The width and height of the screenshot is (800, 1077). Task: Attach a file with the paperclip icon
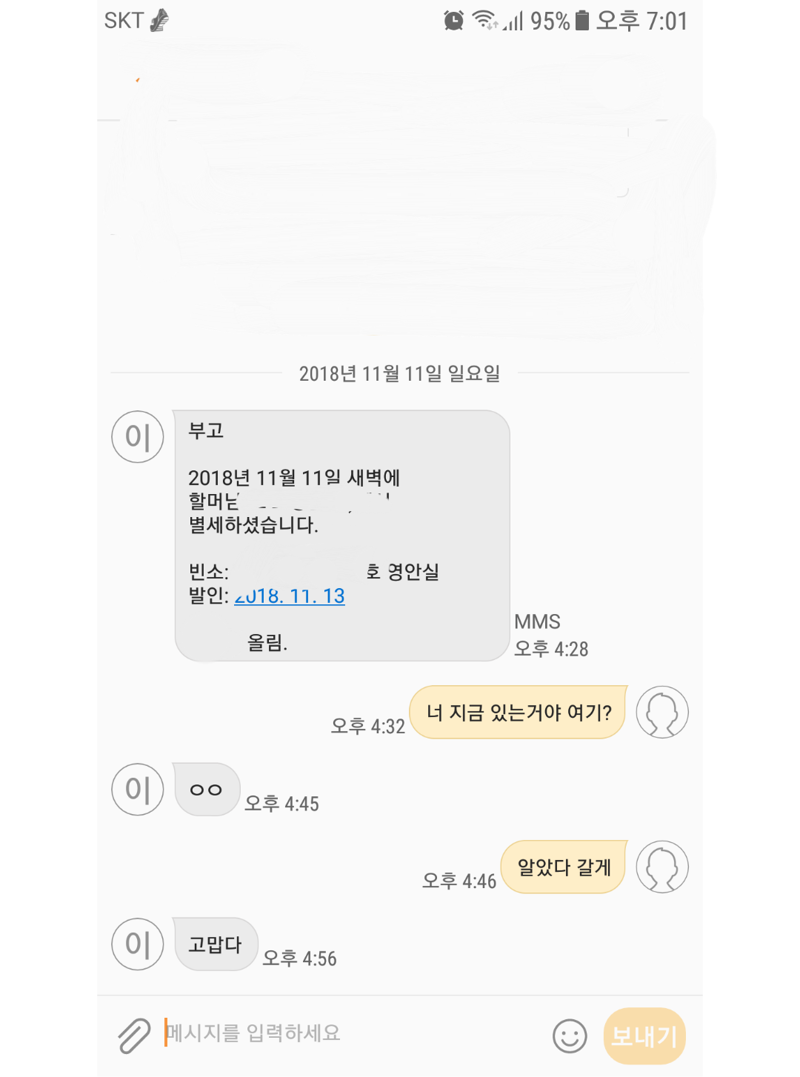[x=133, y=1035]
